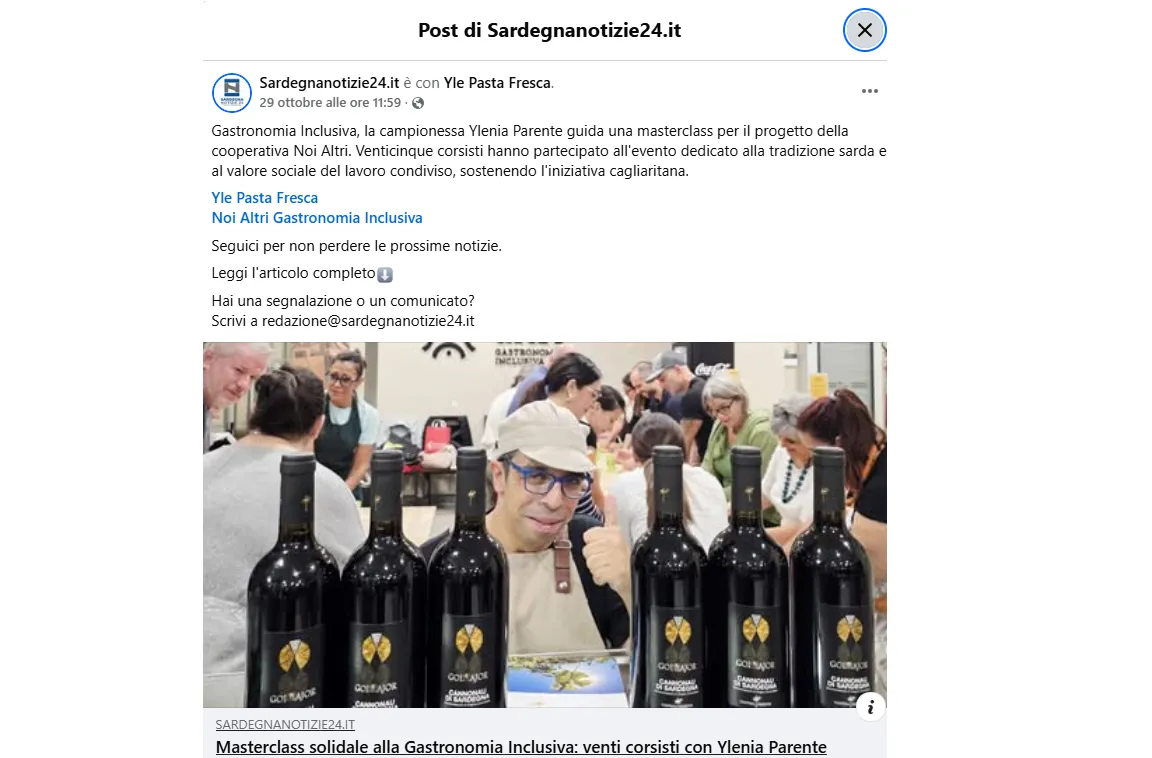
Task: View the masterclass photo with wine bottles
Action: pos(544,524)
